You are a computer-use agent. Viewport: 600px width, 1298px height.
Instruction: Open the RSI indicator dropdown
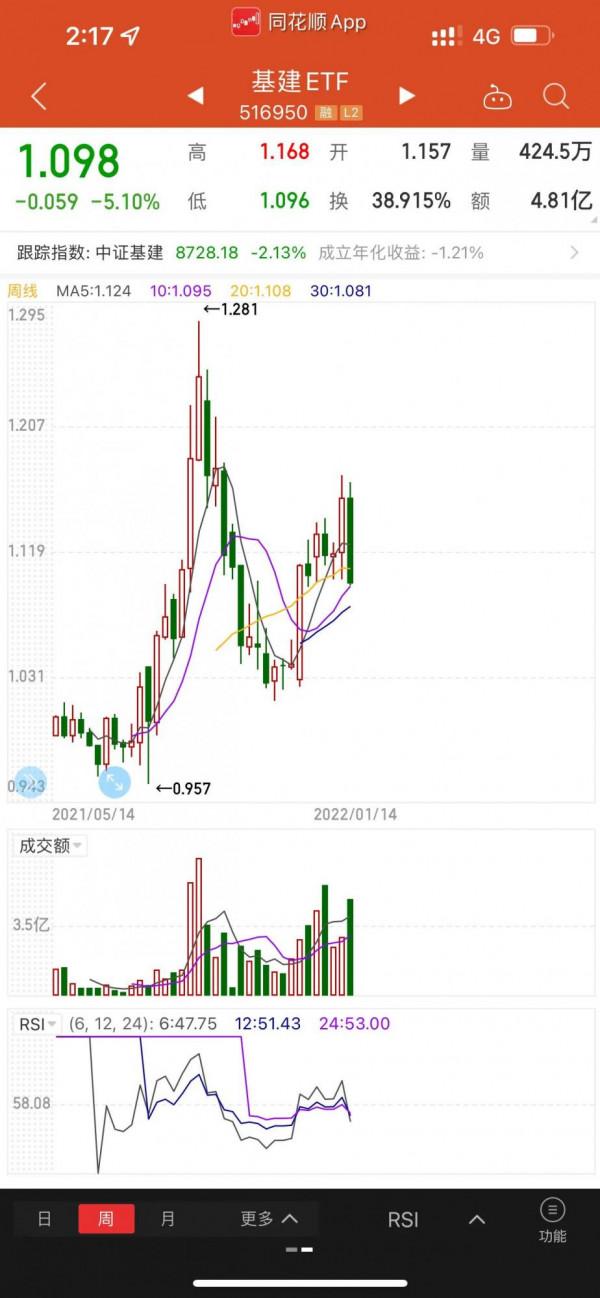(39, 1024)
